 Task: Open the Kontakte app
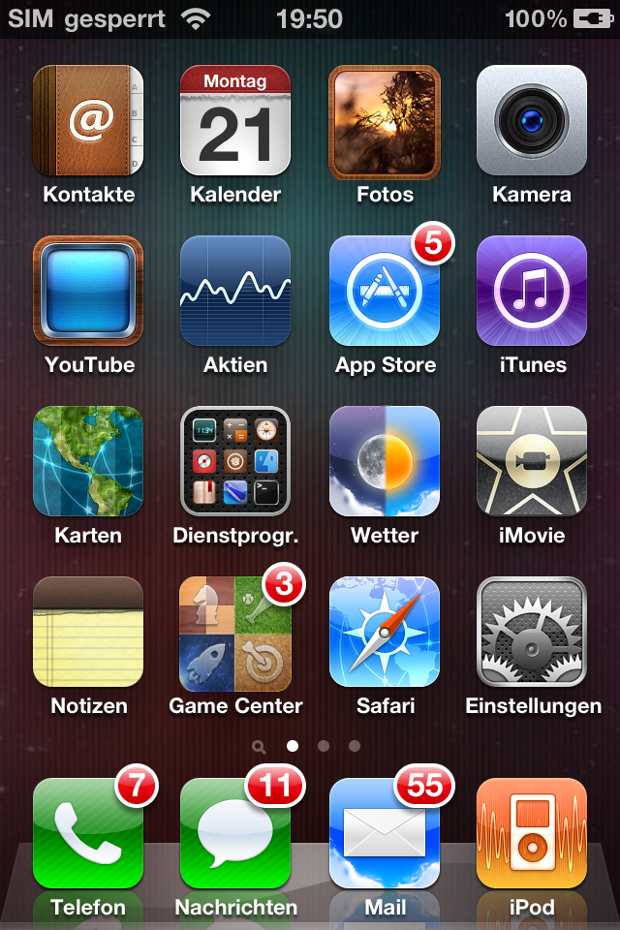(x=88, y=121)
